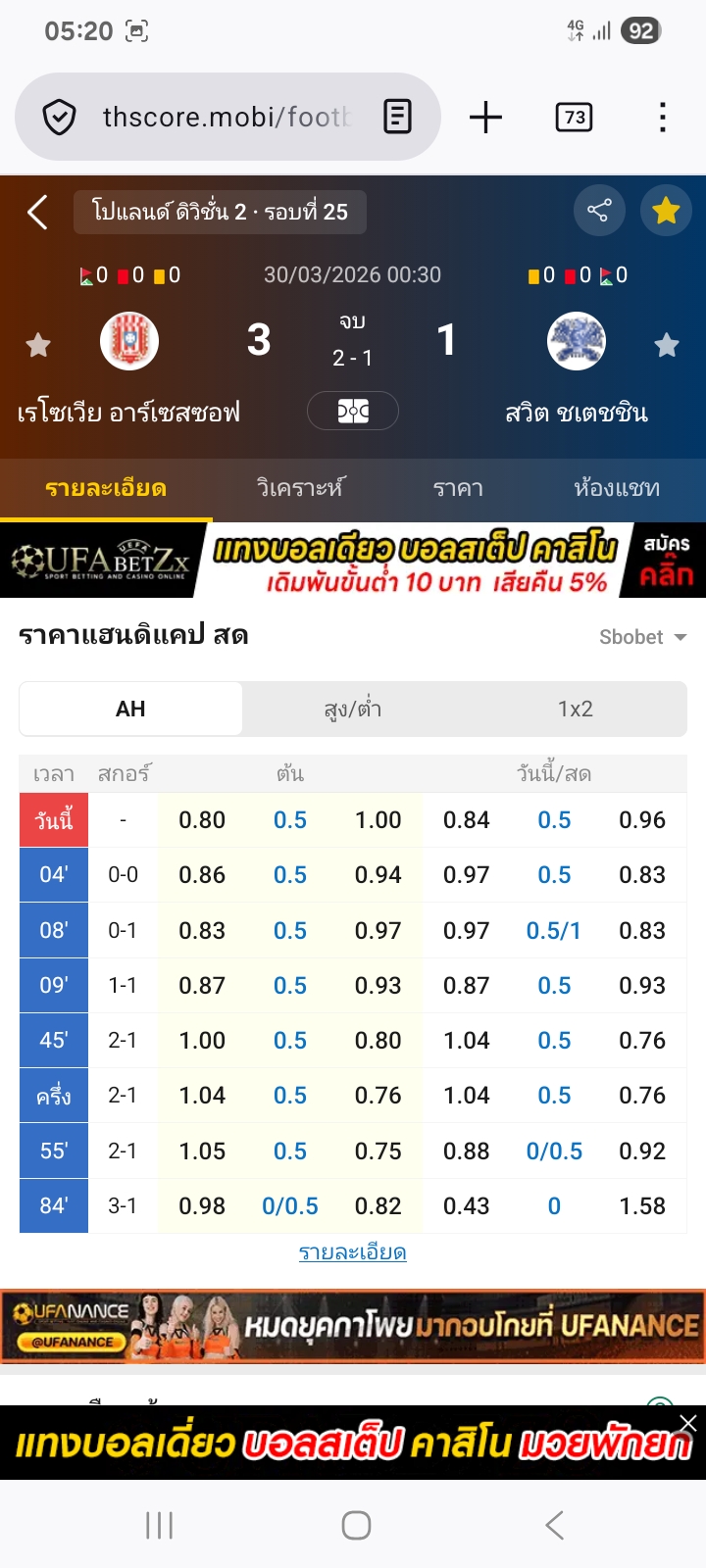The image size is (706, 1568).
Task: Select the 1x2 odds segment
Action: click(576, 709)
